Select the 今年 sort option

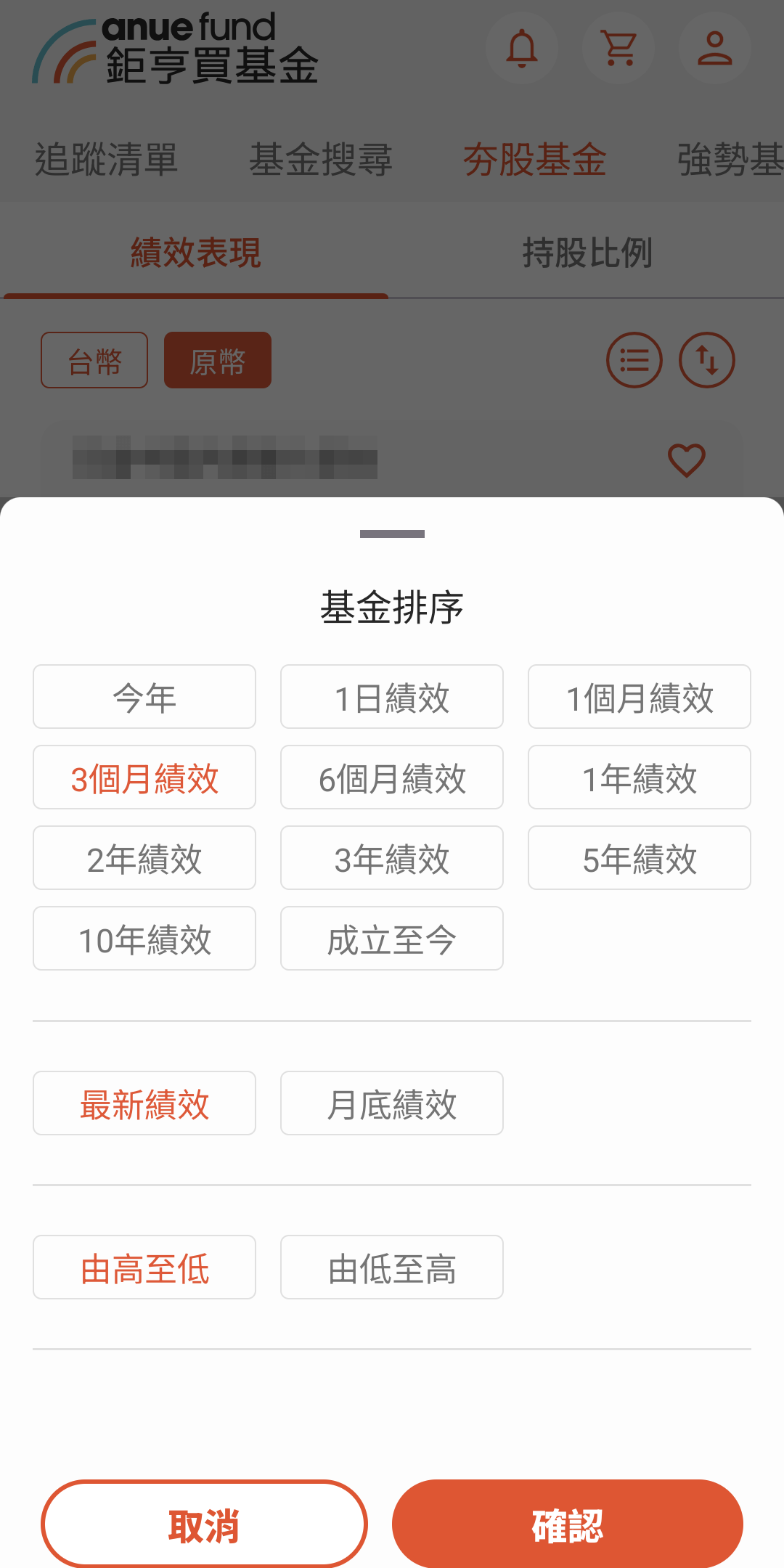[144, 697]
